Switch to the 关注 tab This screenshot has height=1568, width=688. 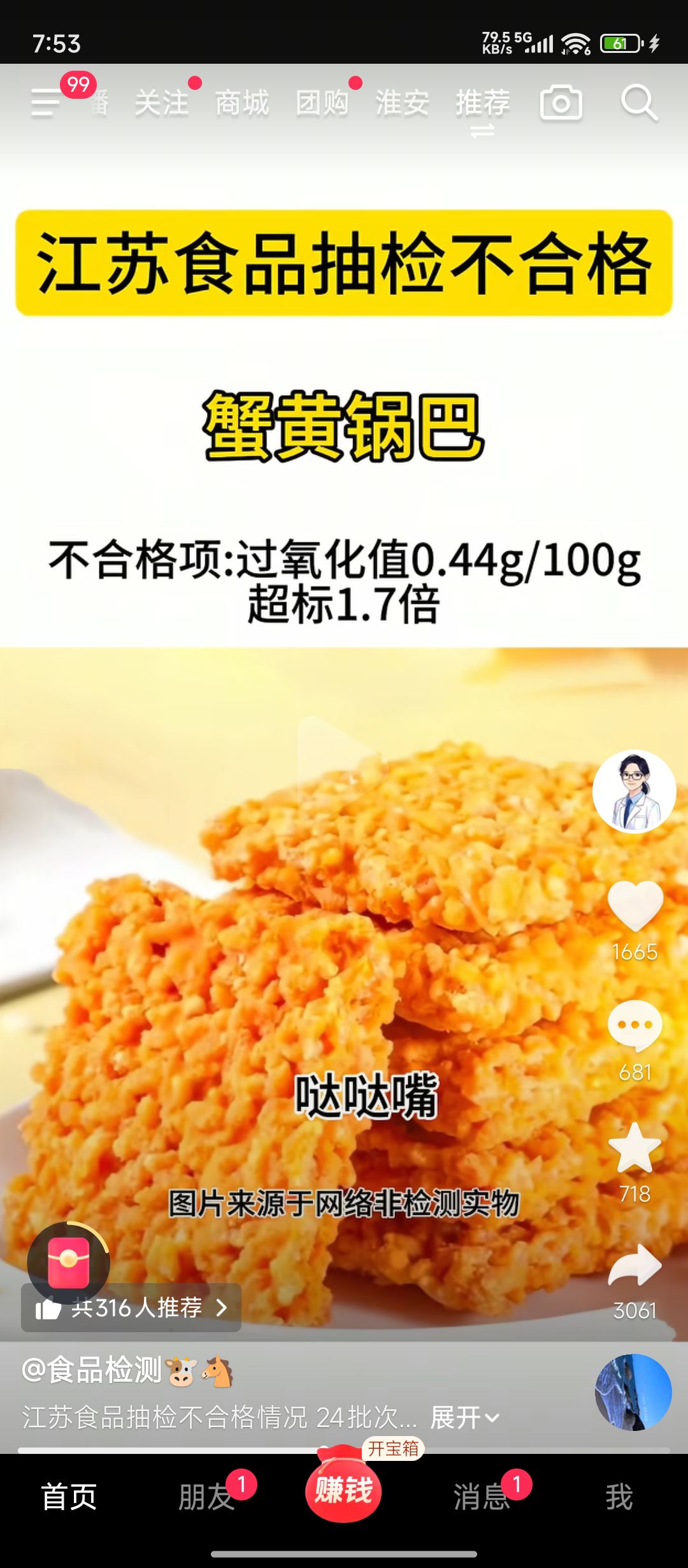click(x=162, y=103)
